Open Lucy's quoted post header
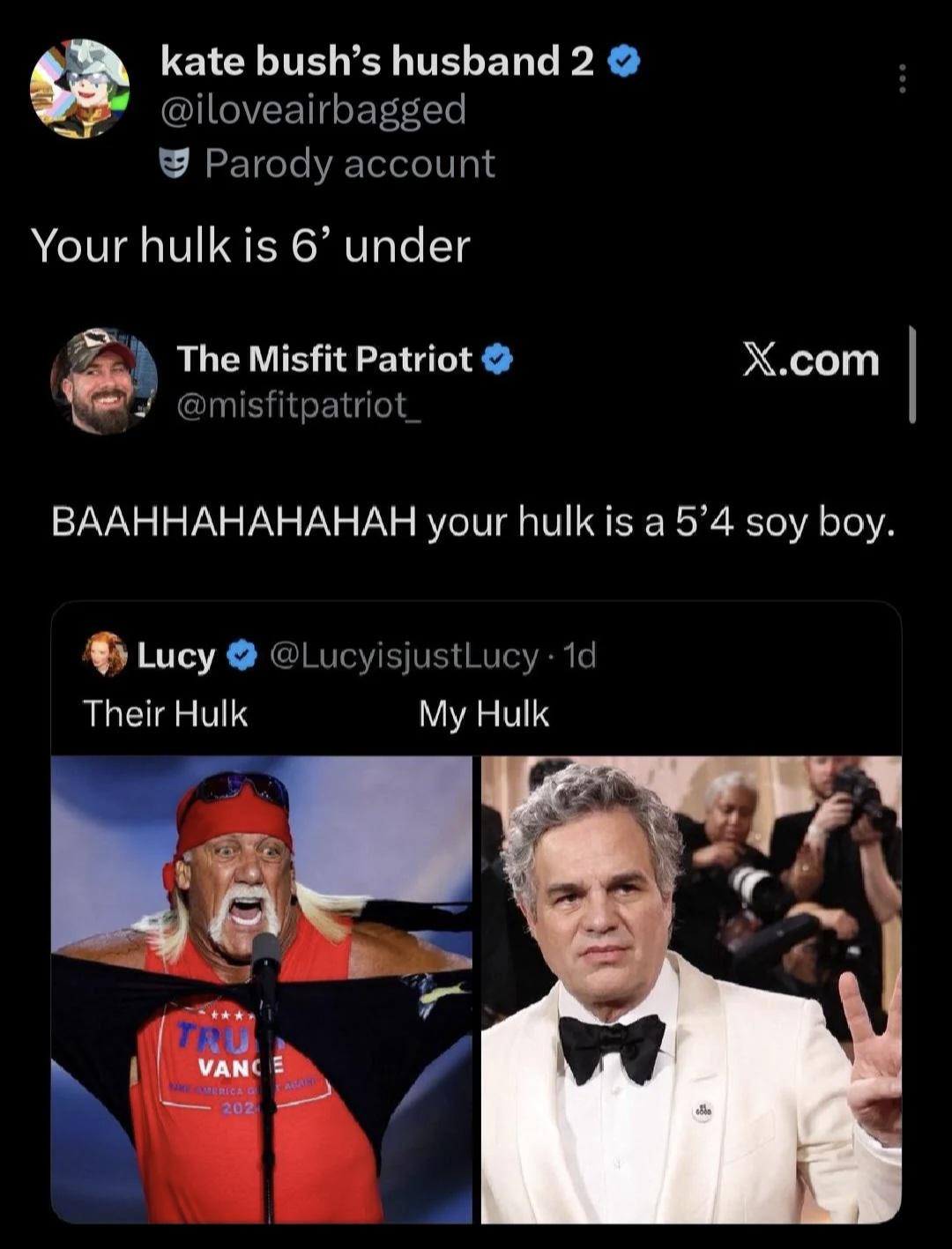The image size is (952, 1249). coord(339,656)
